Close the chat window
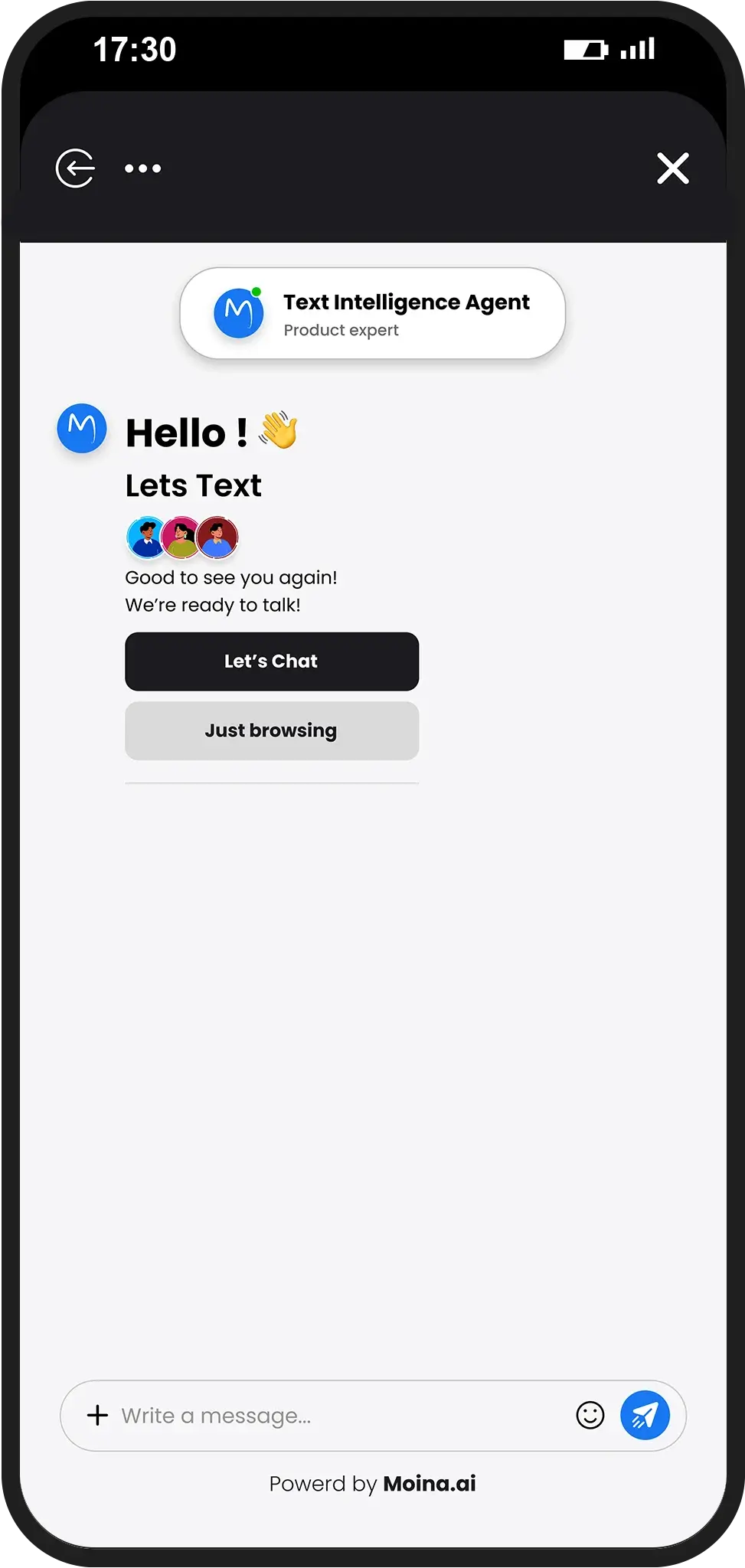Screen dimensions: 745x1568 point(672,168)
